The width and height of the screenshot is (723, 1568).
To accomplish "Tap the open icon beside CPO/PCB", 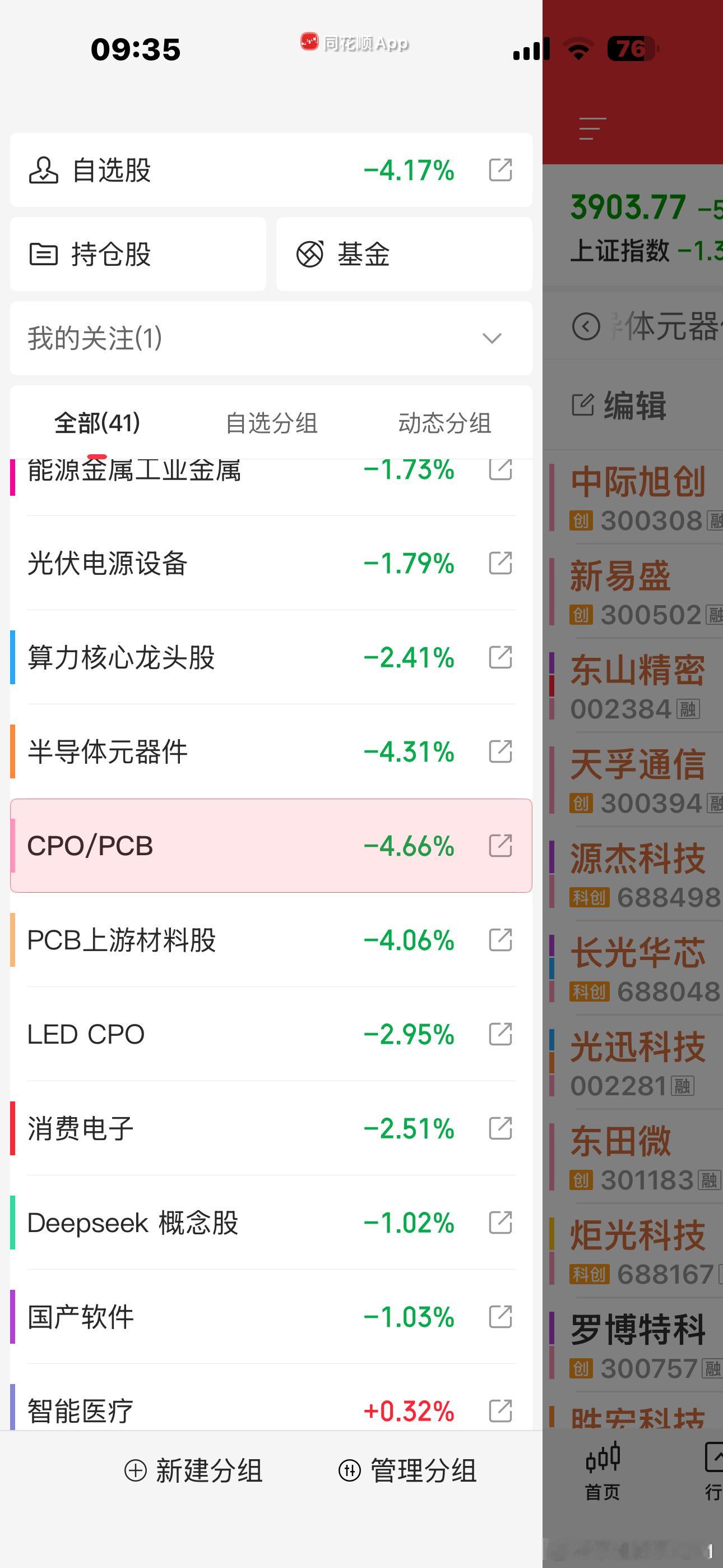I will click(500, 846).
